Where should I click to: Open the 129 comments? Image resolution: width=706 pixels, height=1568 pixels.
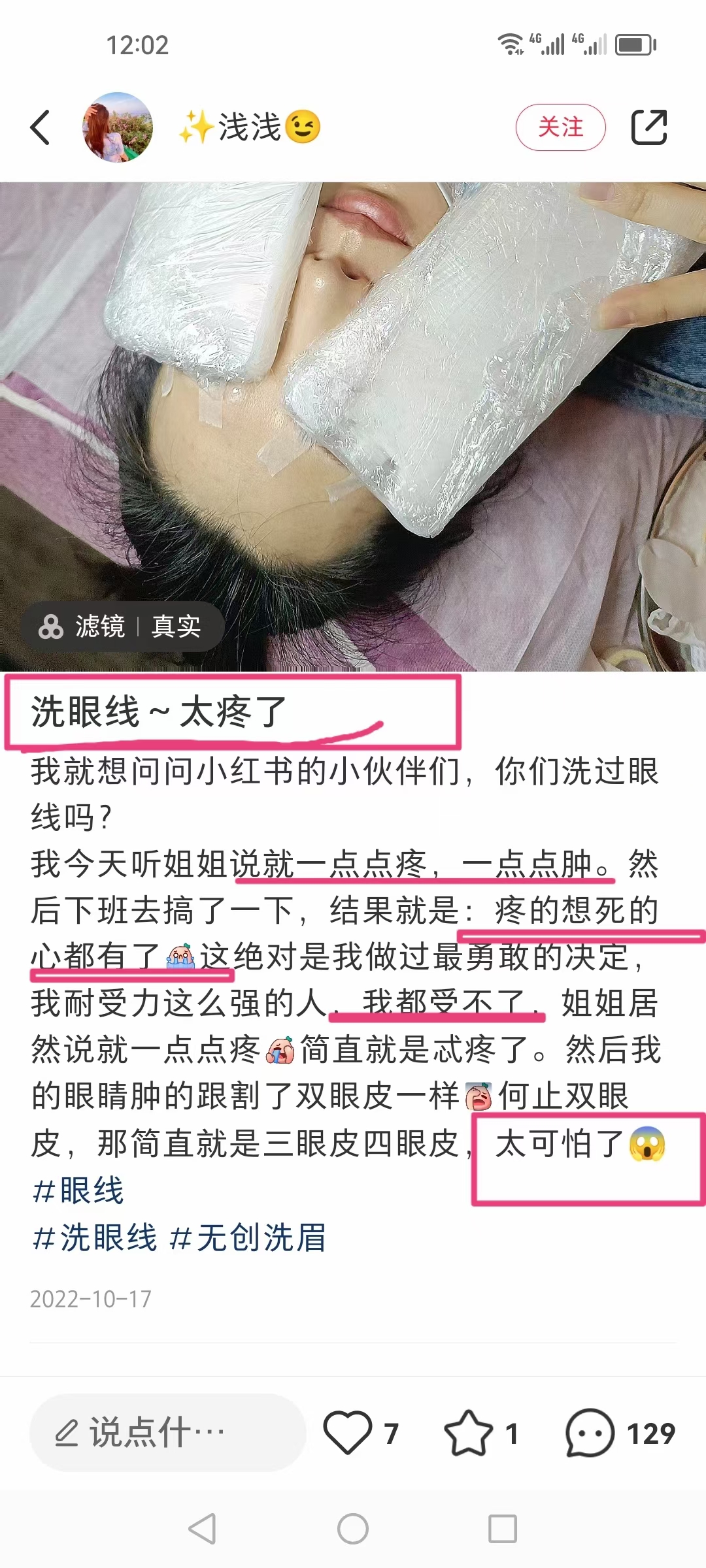pos(590,1433)
